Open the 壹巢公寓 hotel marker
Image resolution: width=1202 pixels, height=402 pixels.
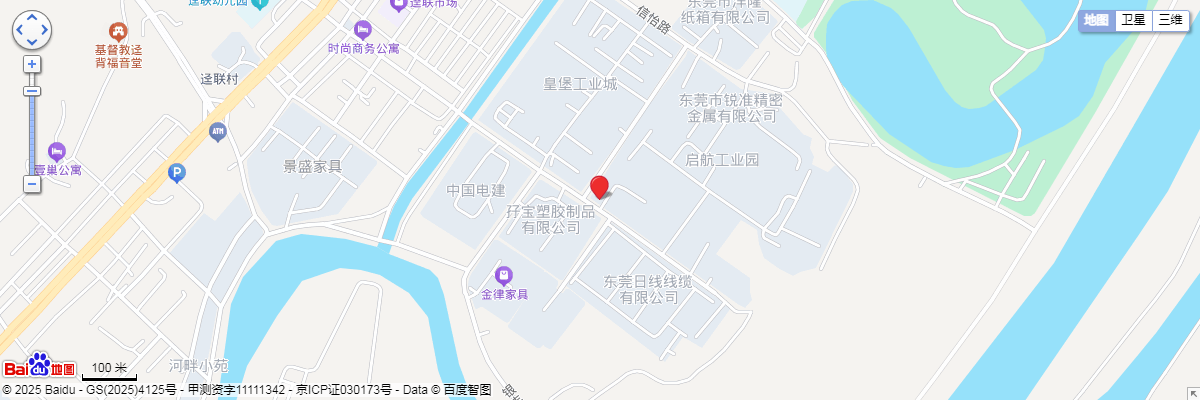56,151
